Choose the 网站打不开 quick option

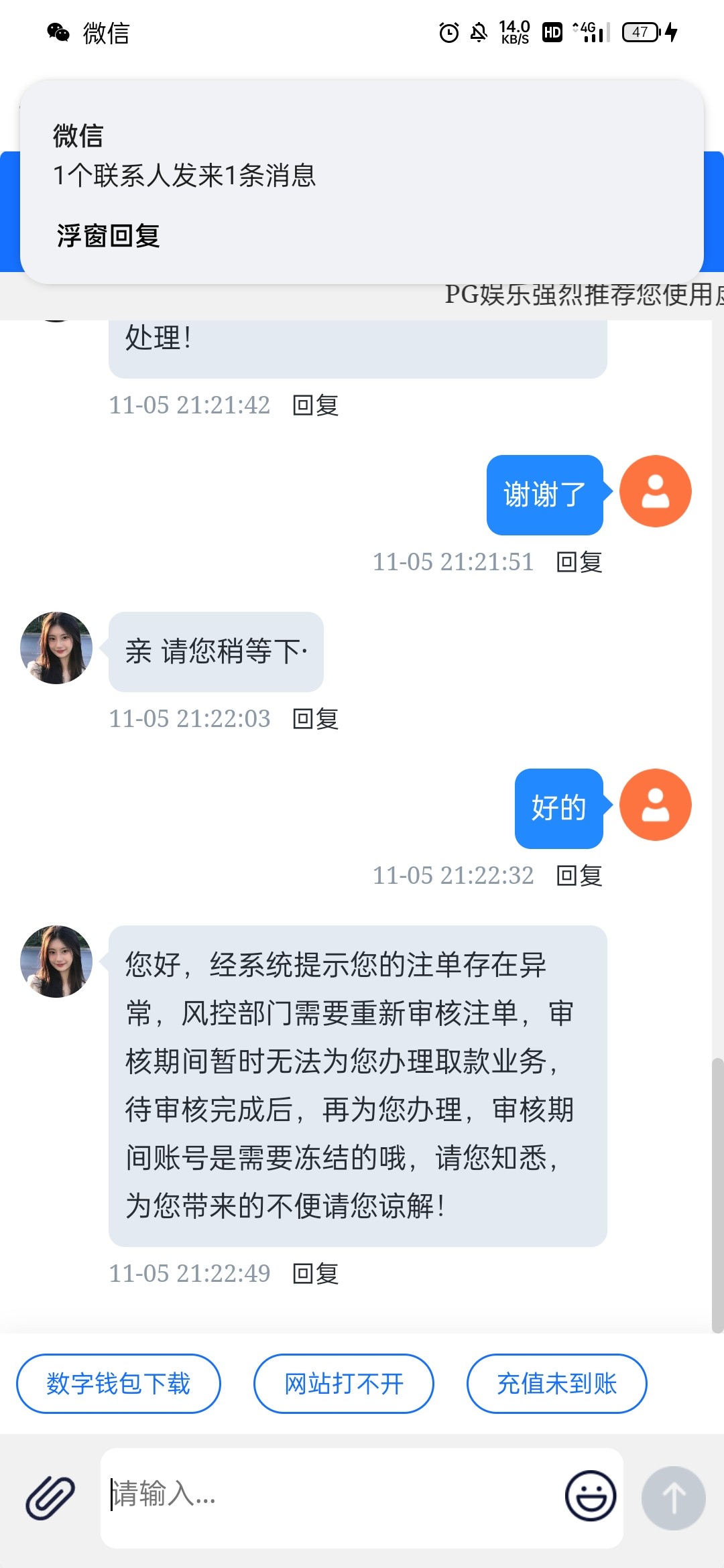tap(344, 1384)
